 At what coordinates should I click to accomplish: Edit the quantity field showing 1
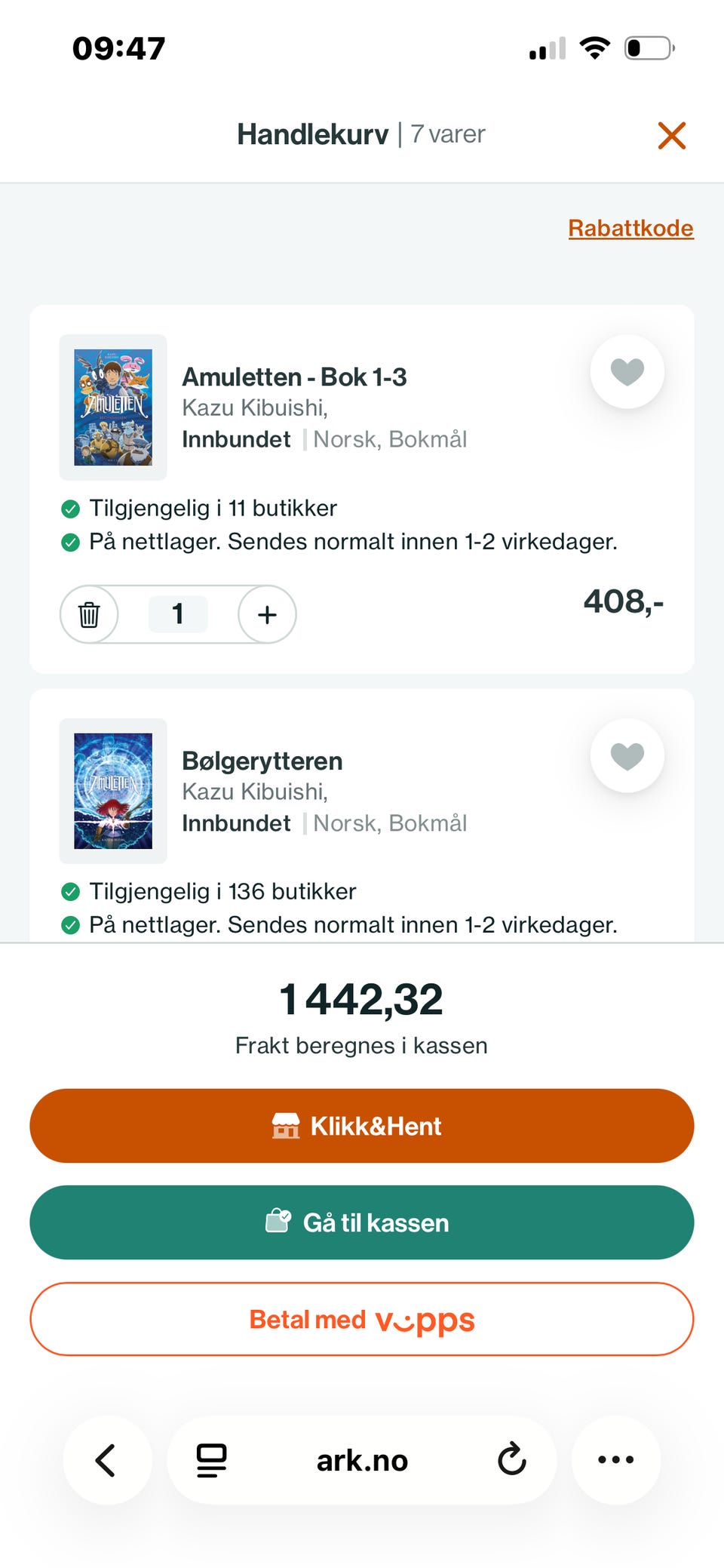[x=178, y=614]
